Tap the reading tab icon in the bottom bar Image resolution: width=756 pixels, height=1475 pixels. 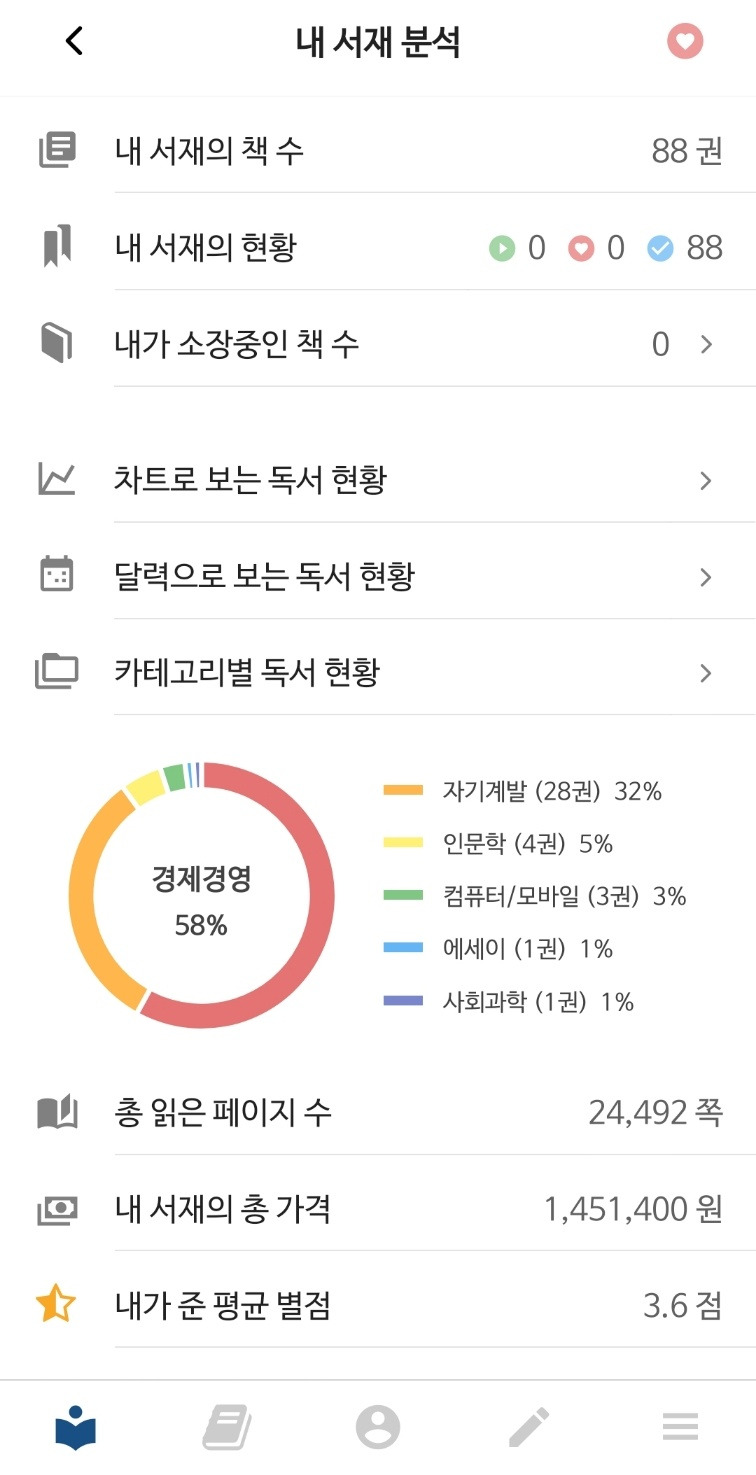point(76,1426)
